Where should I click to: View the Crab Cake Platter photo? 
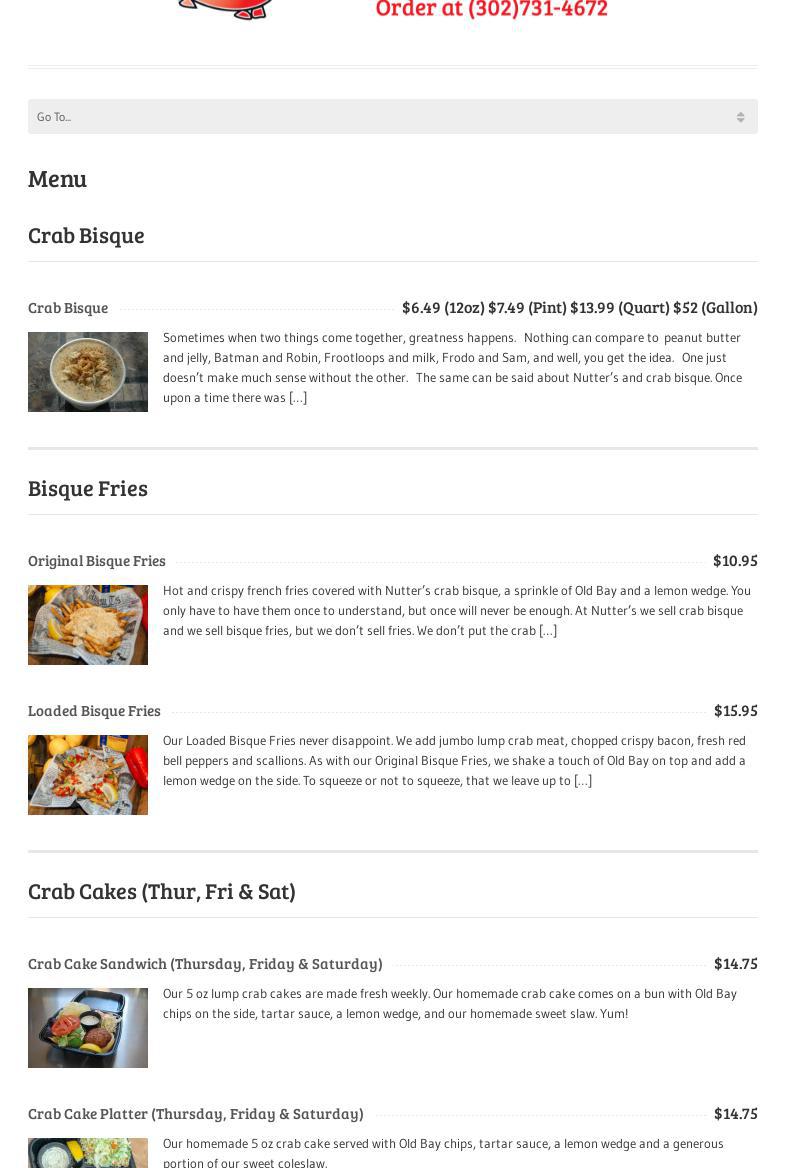[x=88, y=1153]
